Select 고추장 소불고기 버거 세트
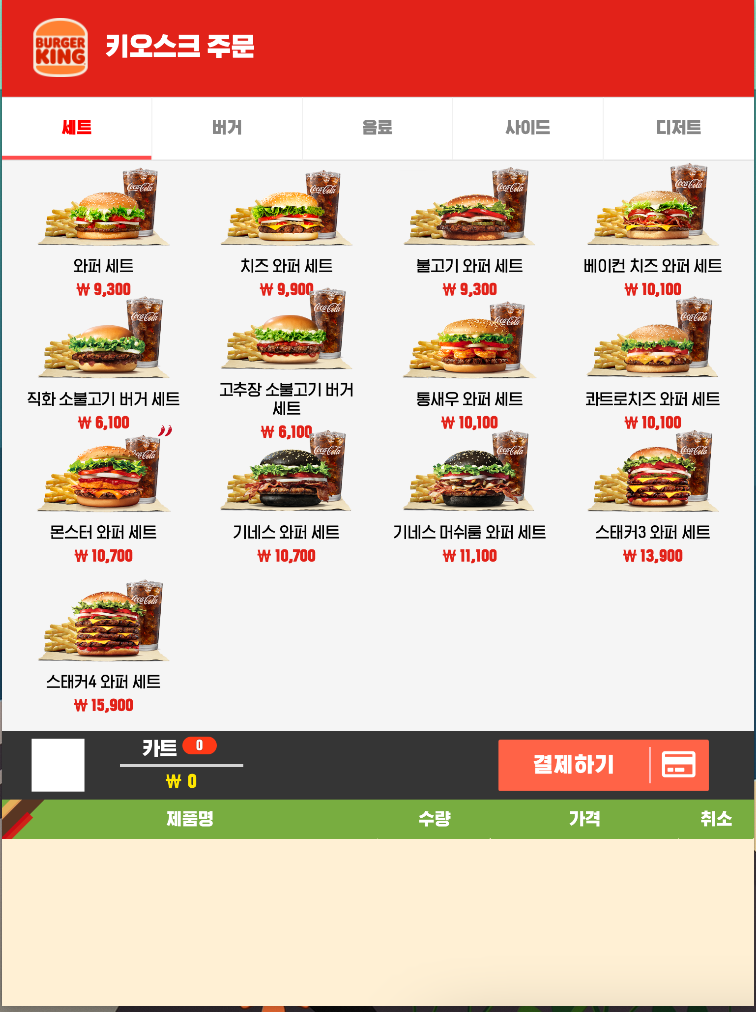756x1012 pixels. pyautogui.click(x=286, y=346)
